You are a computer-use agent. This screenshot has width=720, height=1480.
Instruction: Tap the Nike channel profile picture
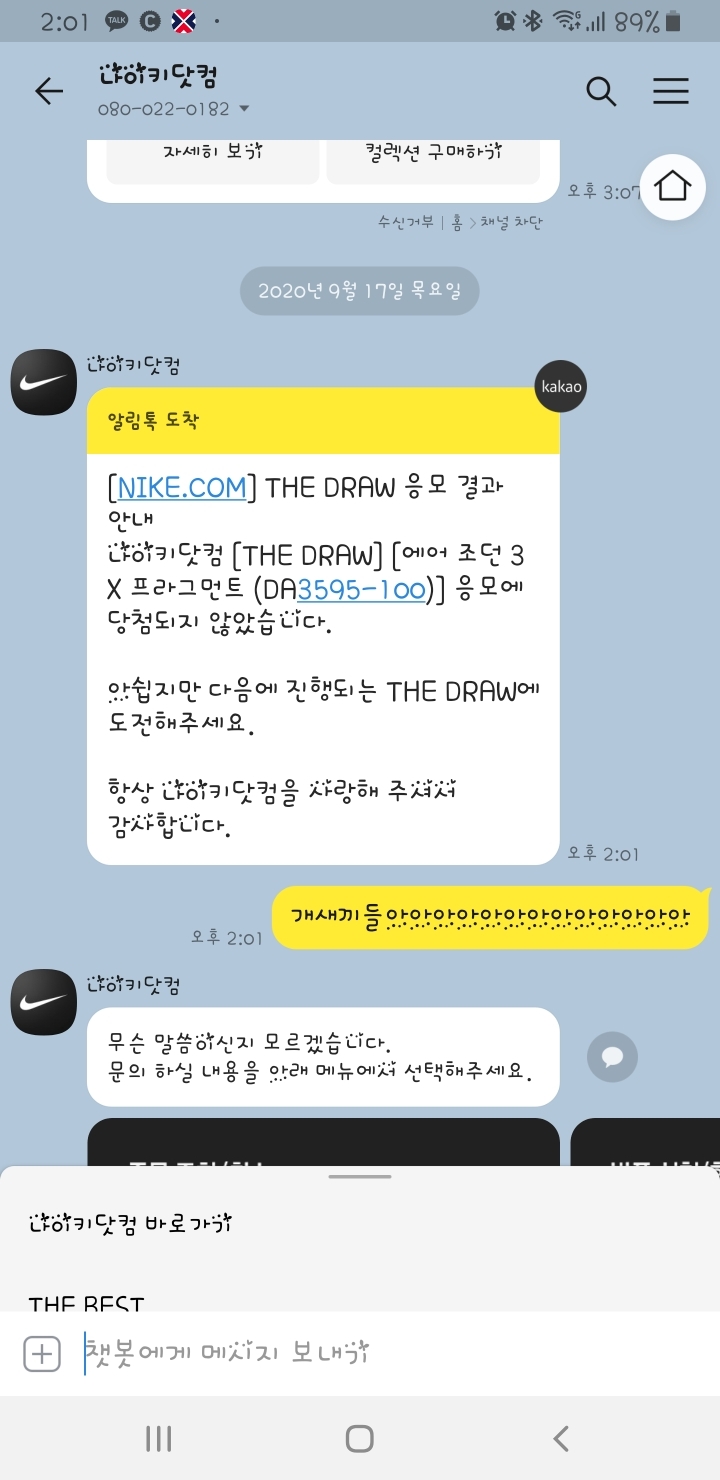(43, 382)
